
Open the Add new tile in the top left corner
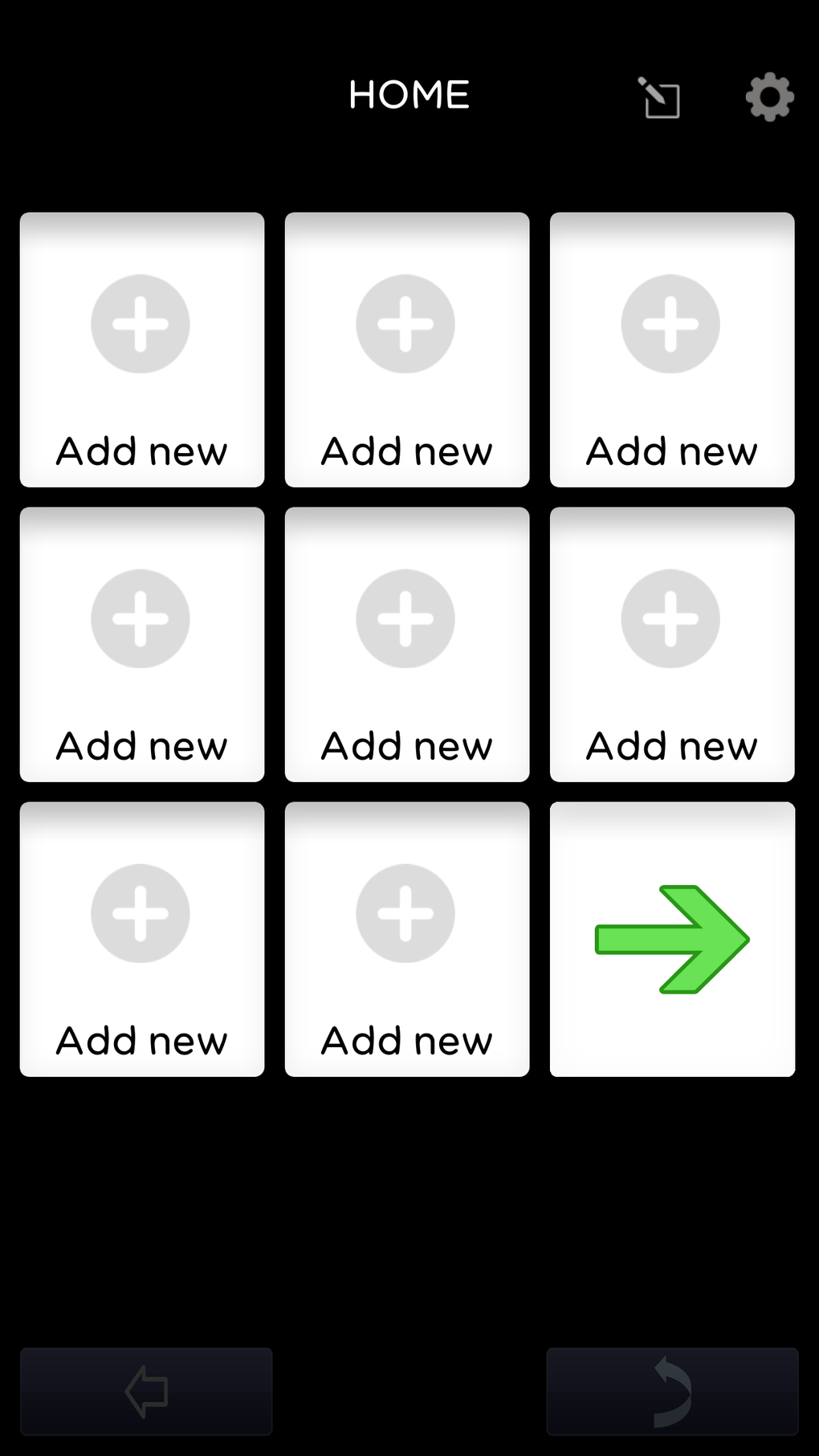141,349
